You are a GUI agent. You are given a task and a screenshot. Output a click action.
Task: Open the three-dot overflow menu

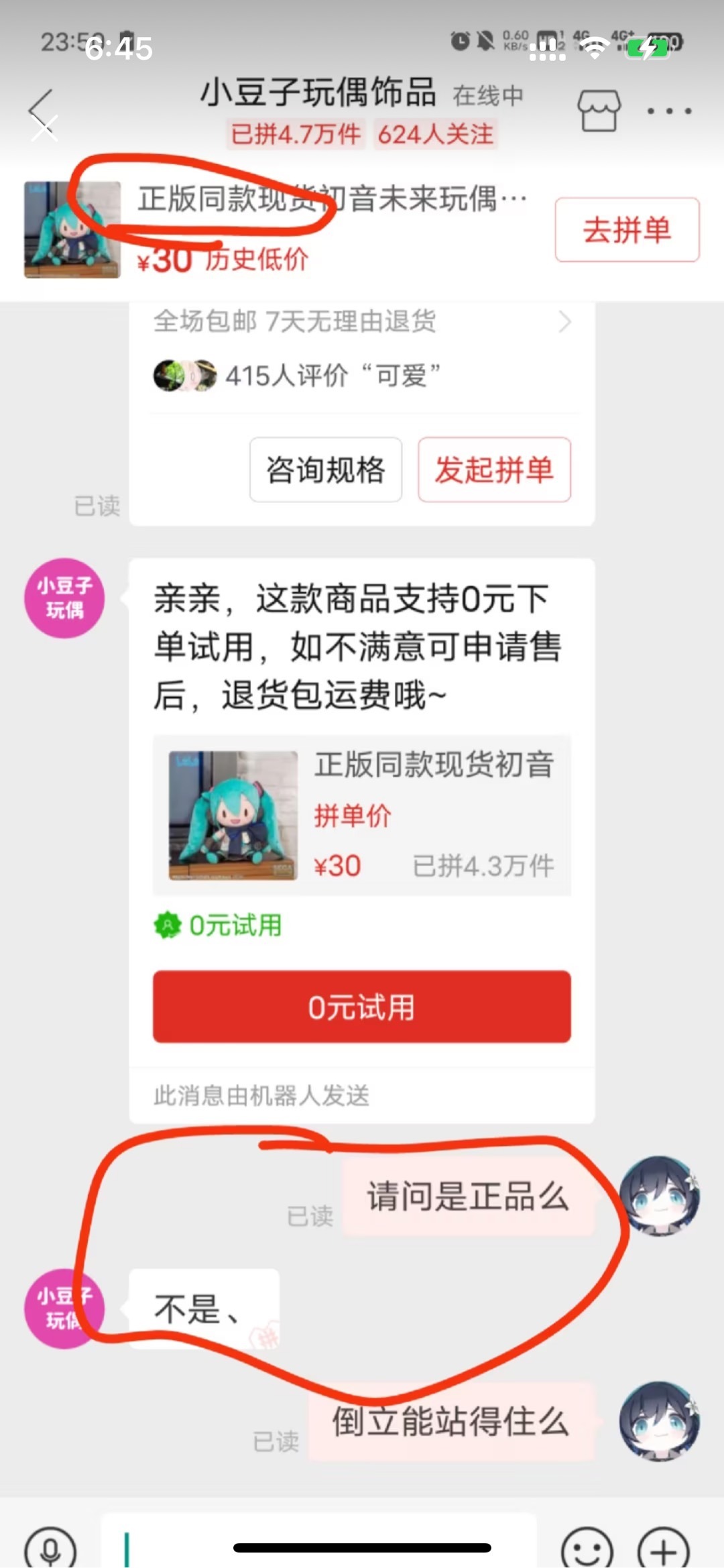pyautogui.click(x=669, y=111)
